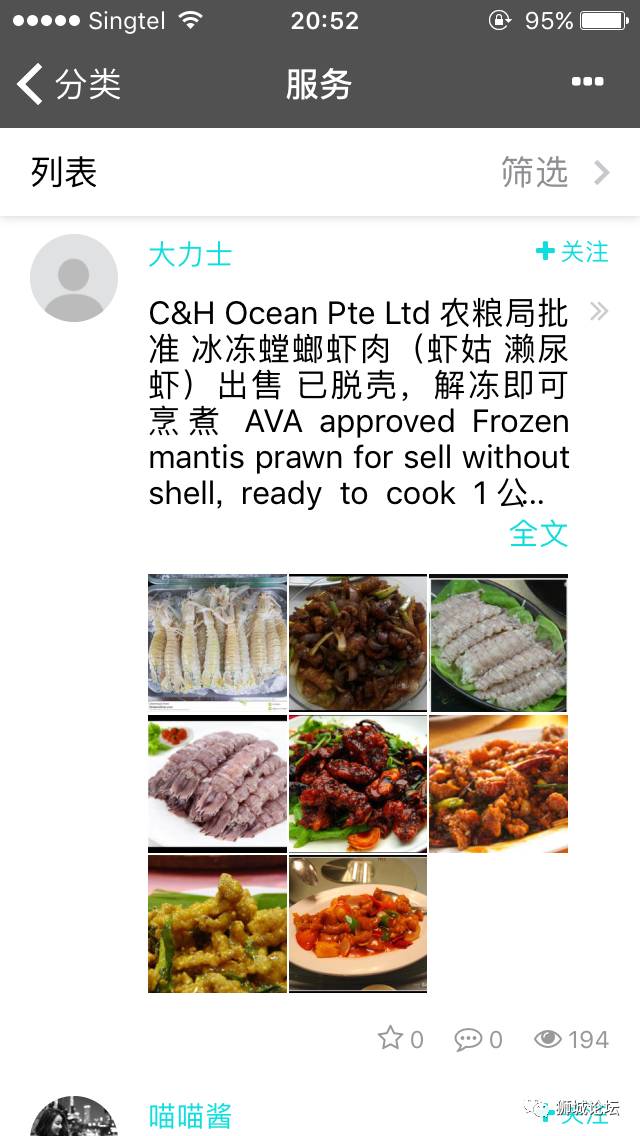
Task: Tap the double-arrow icon beside the post text
Action: [598, 312]
